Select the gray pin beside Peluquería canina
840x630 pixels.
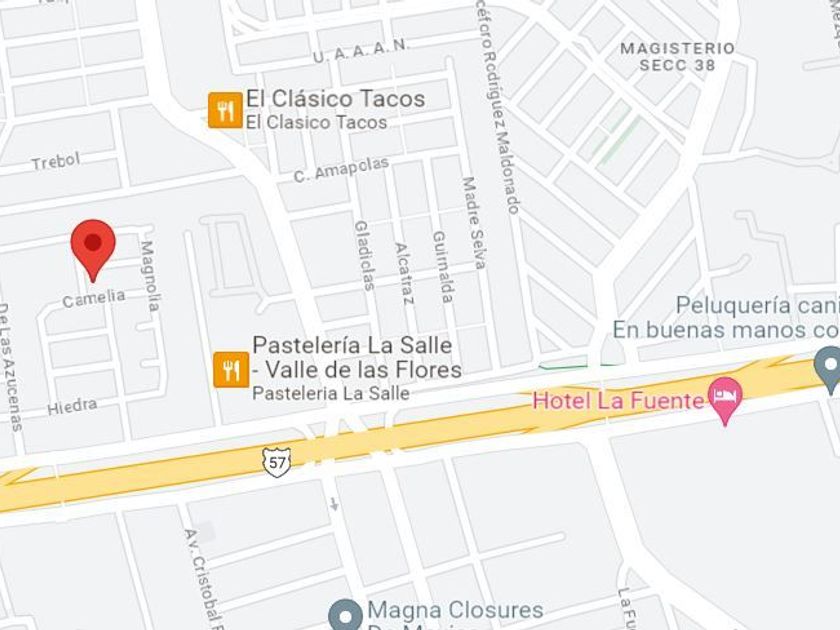tap(830, 370)
